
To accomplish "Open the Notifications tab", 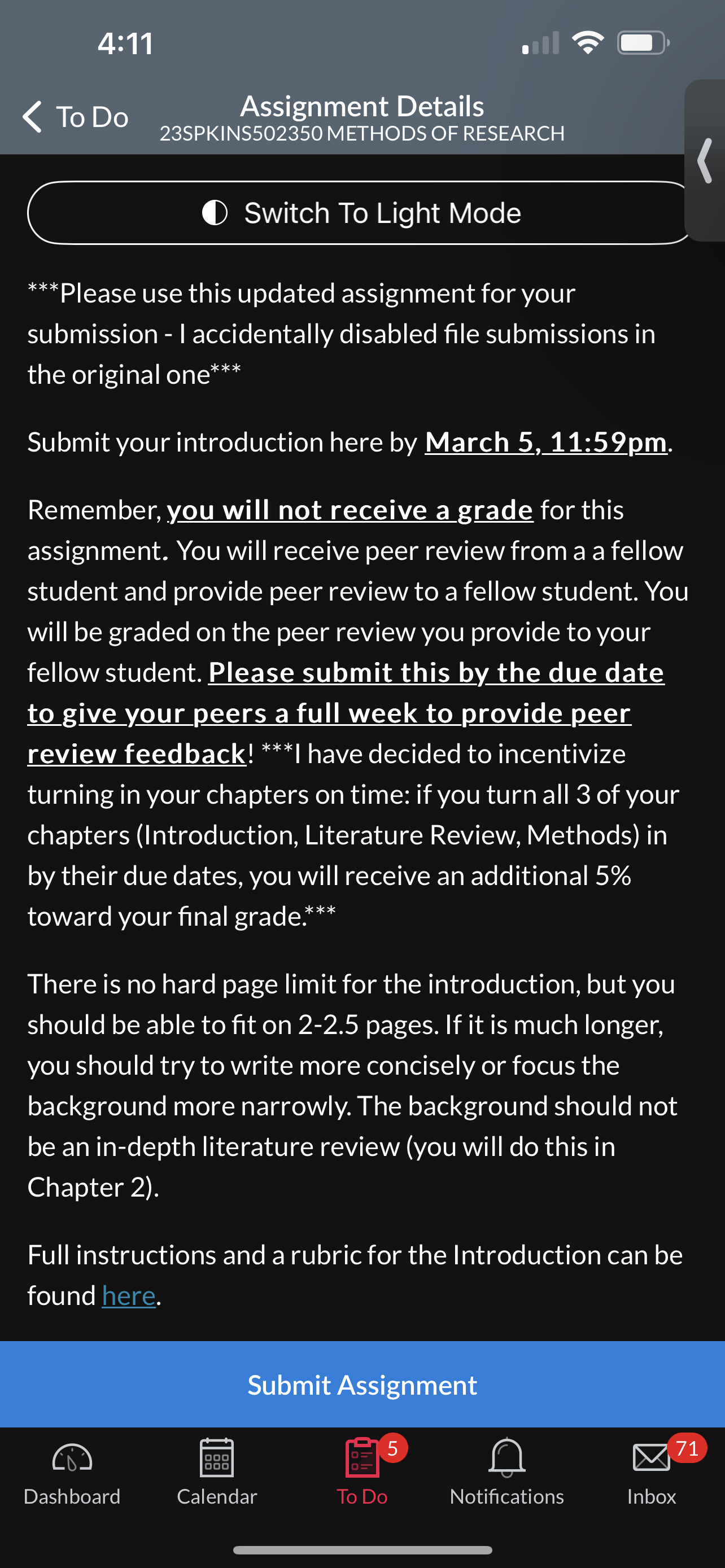I will (x=506, y=1472).
